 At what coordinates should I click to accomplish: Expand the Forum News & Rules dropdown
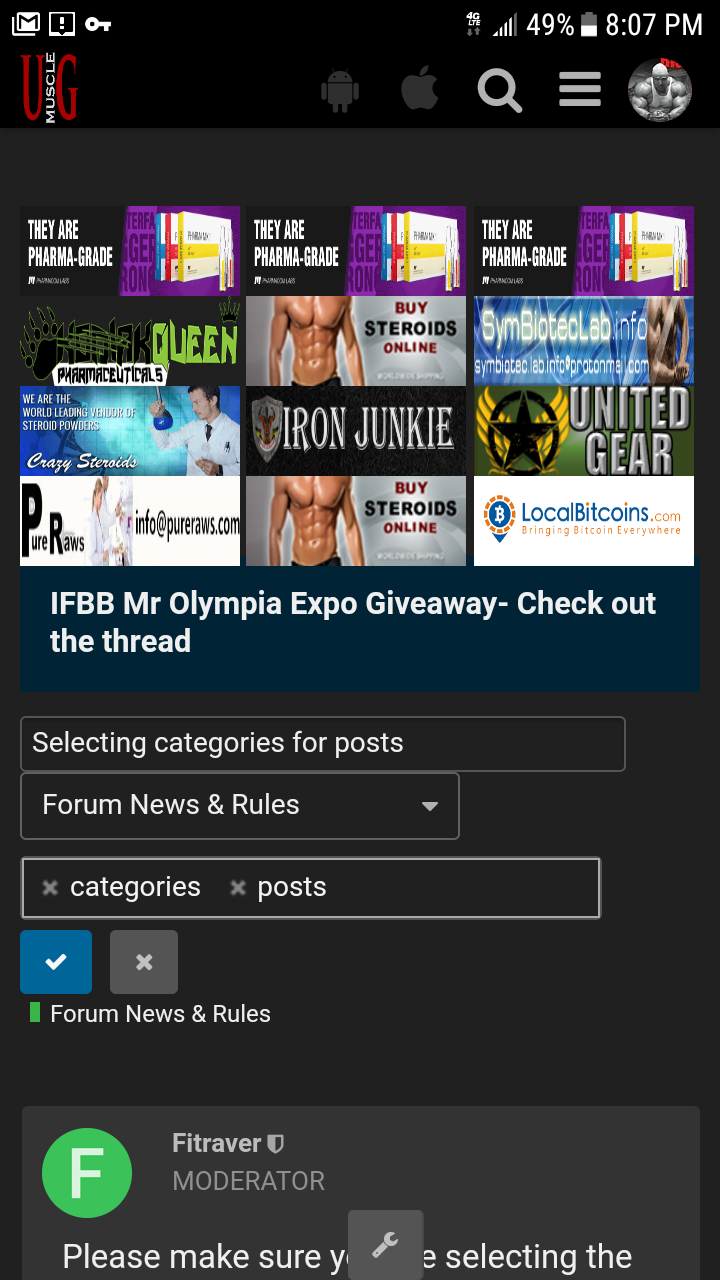[x=239, y=805]
